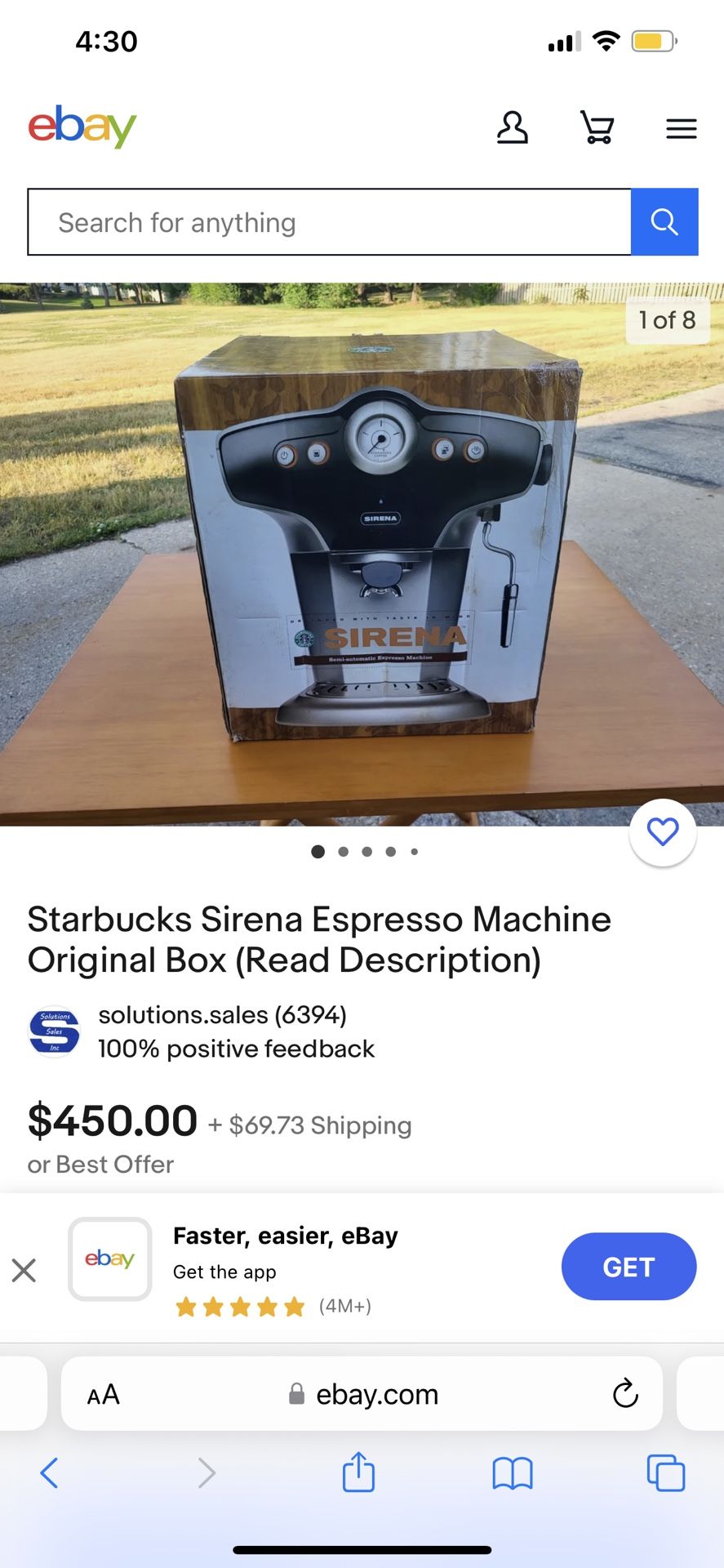
Task: Navigate back with the left chevron
Action: pyautogui.click(x=50, y=1473)
